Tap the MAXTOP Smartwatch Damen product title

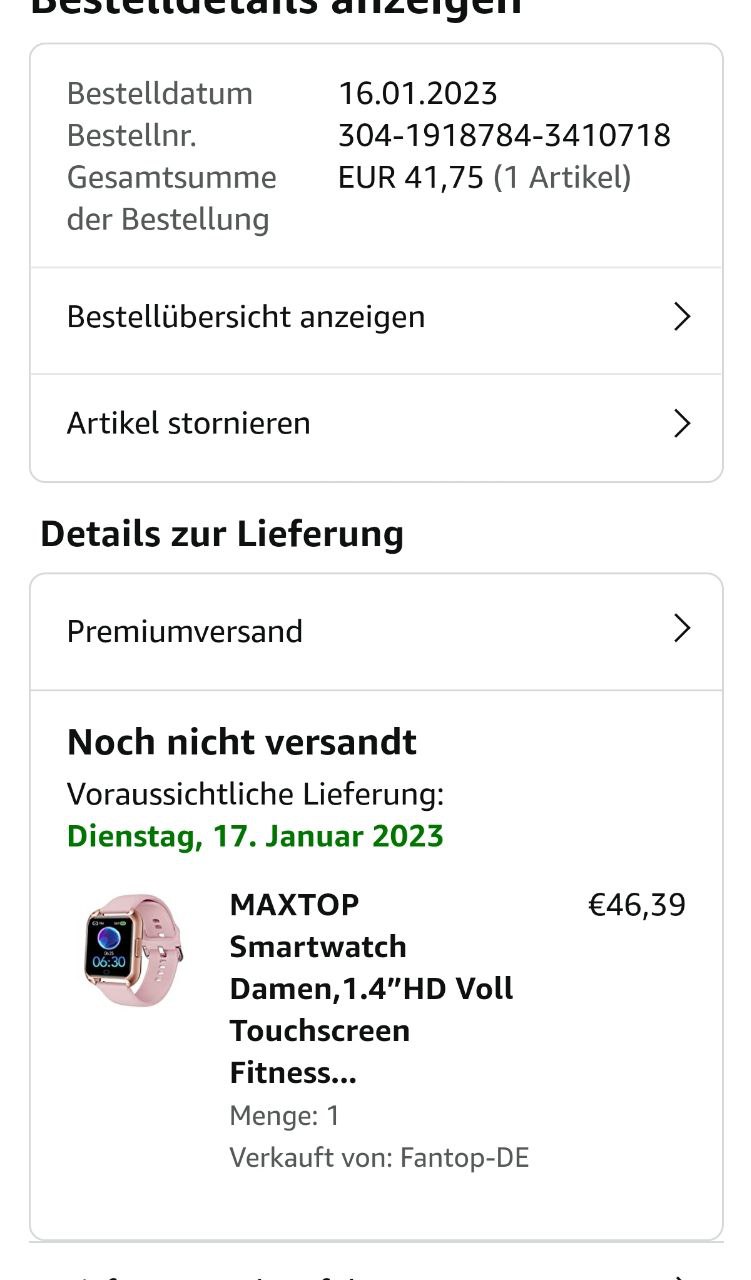(x=370, y=988)
